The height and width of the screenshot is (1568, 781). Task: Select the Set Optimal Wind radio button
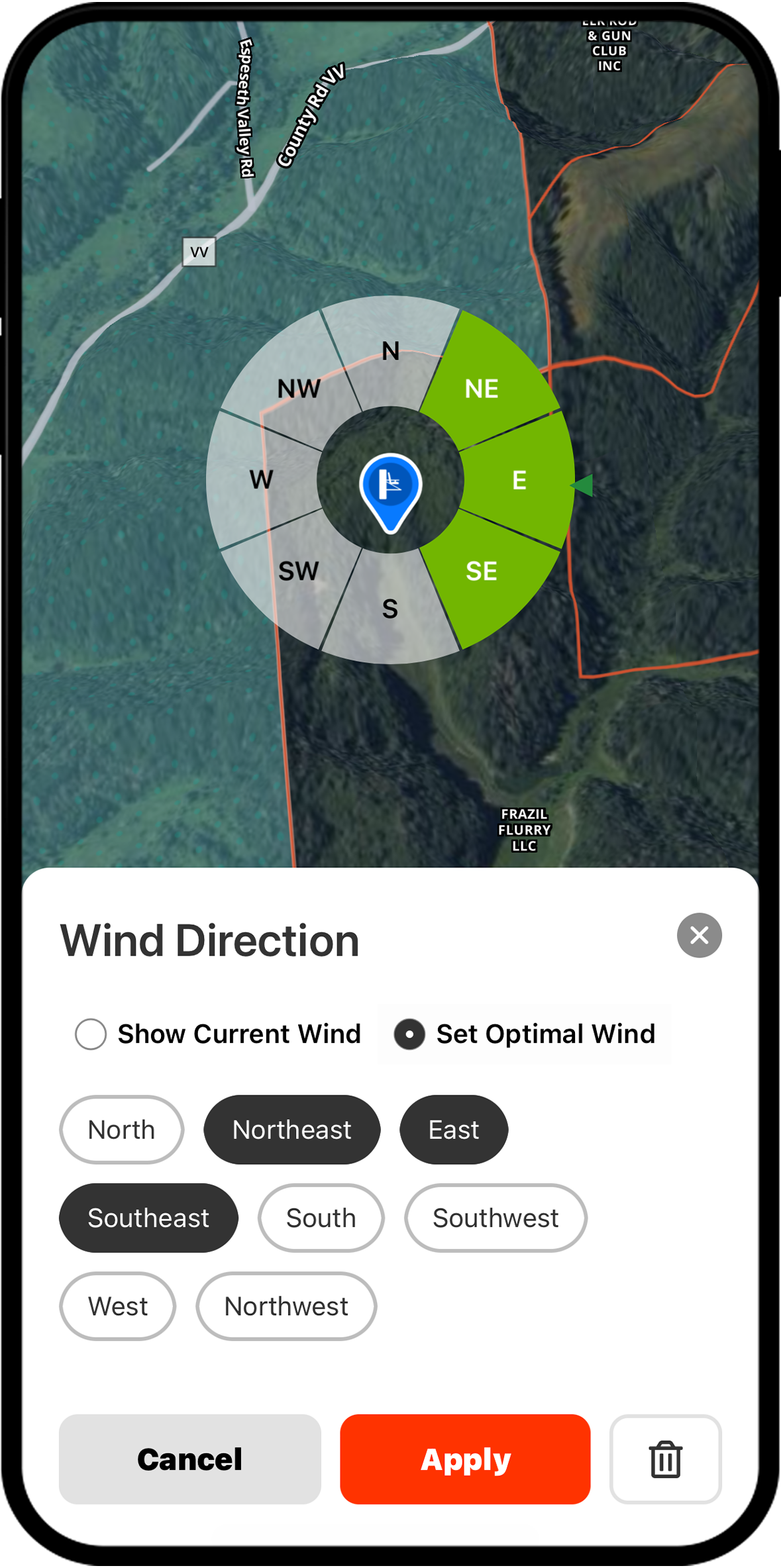point(409,1034)
